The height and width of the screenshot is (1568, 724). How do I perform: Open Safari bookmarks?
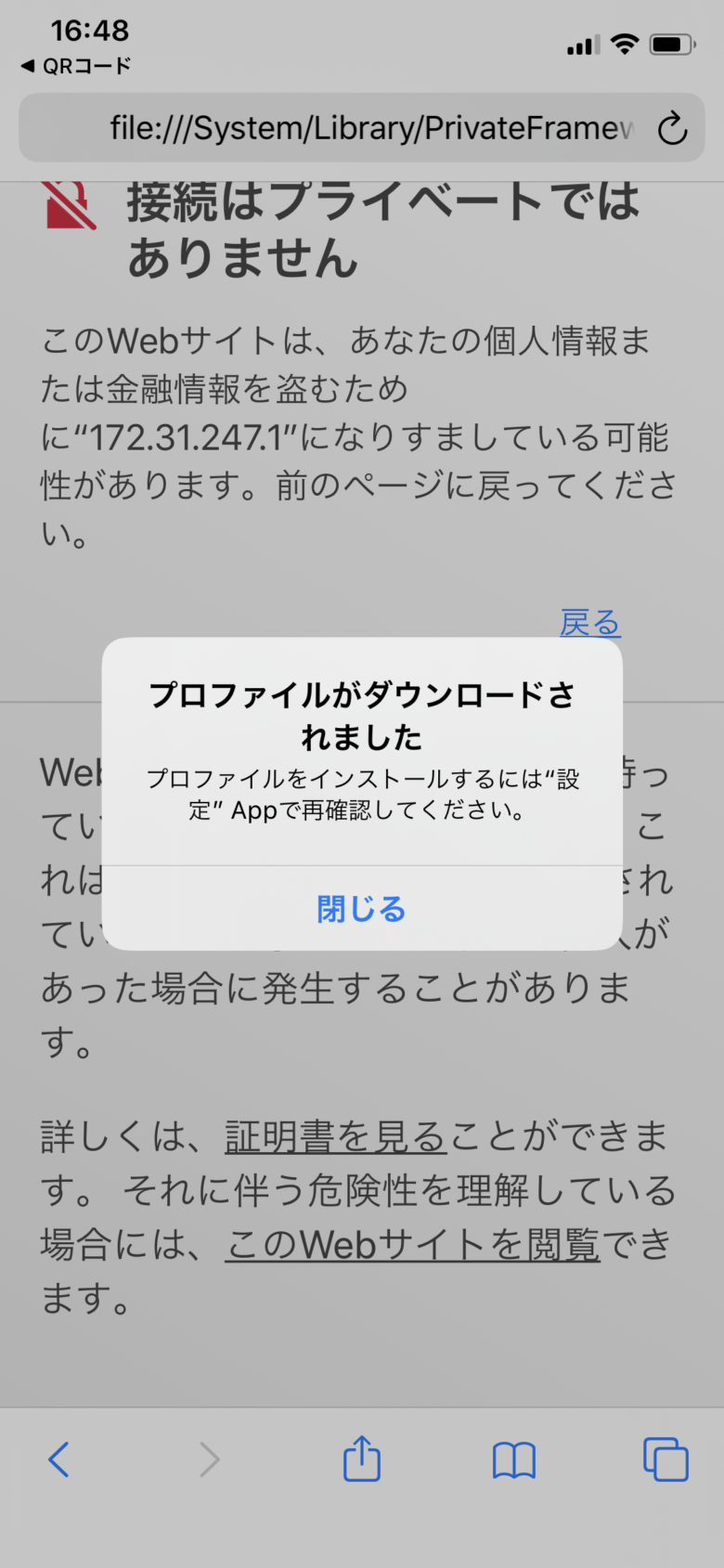(x=514, y=1460)
